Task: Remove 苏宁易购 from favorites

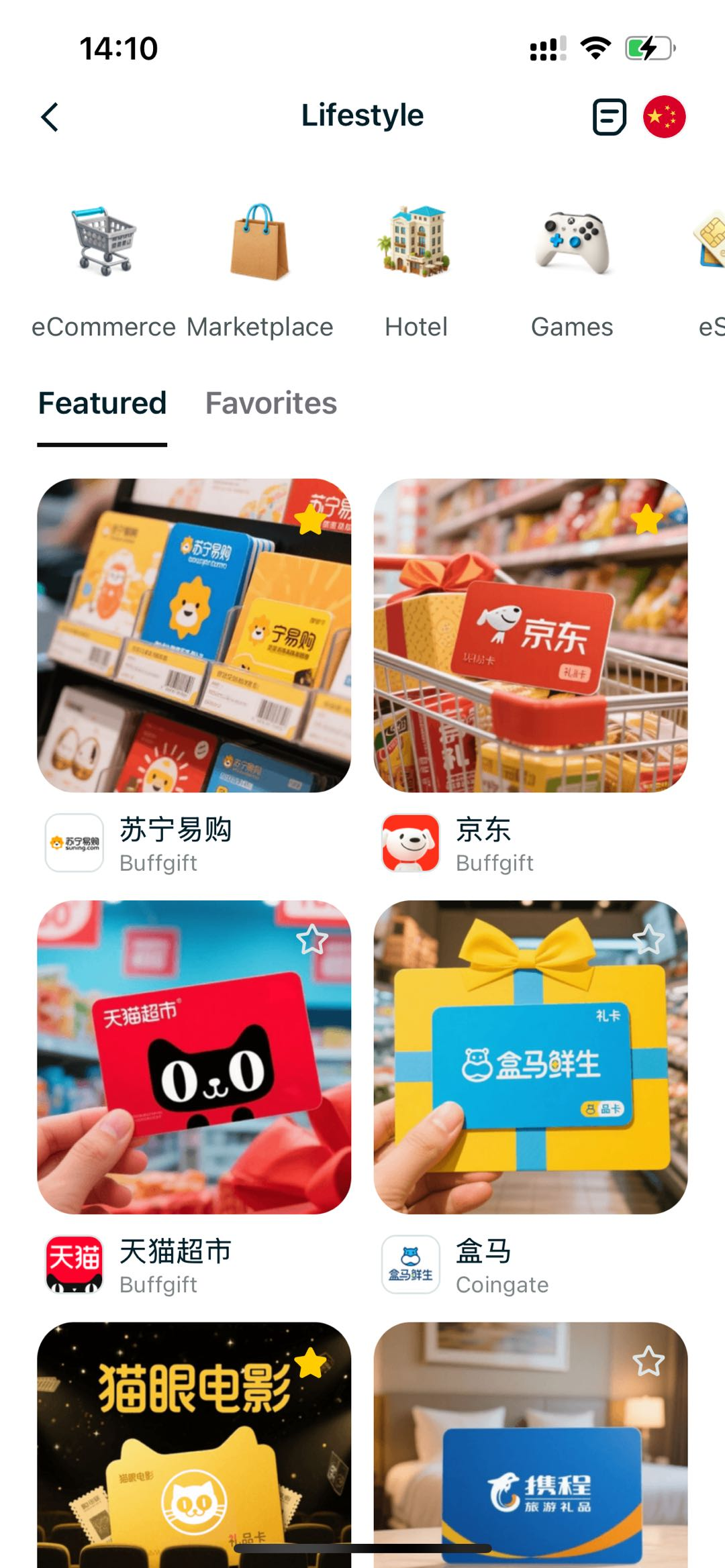Action: click(x=311, y=520)
